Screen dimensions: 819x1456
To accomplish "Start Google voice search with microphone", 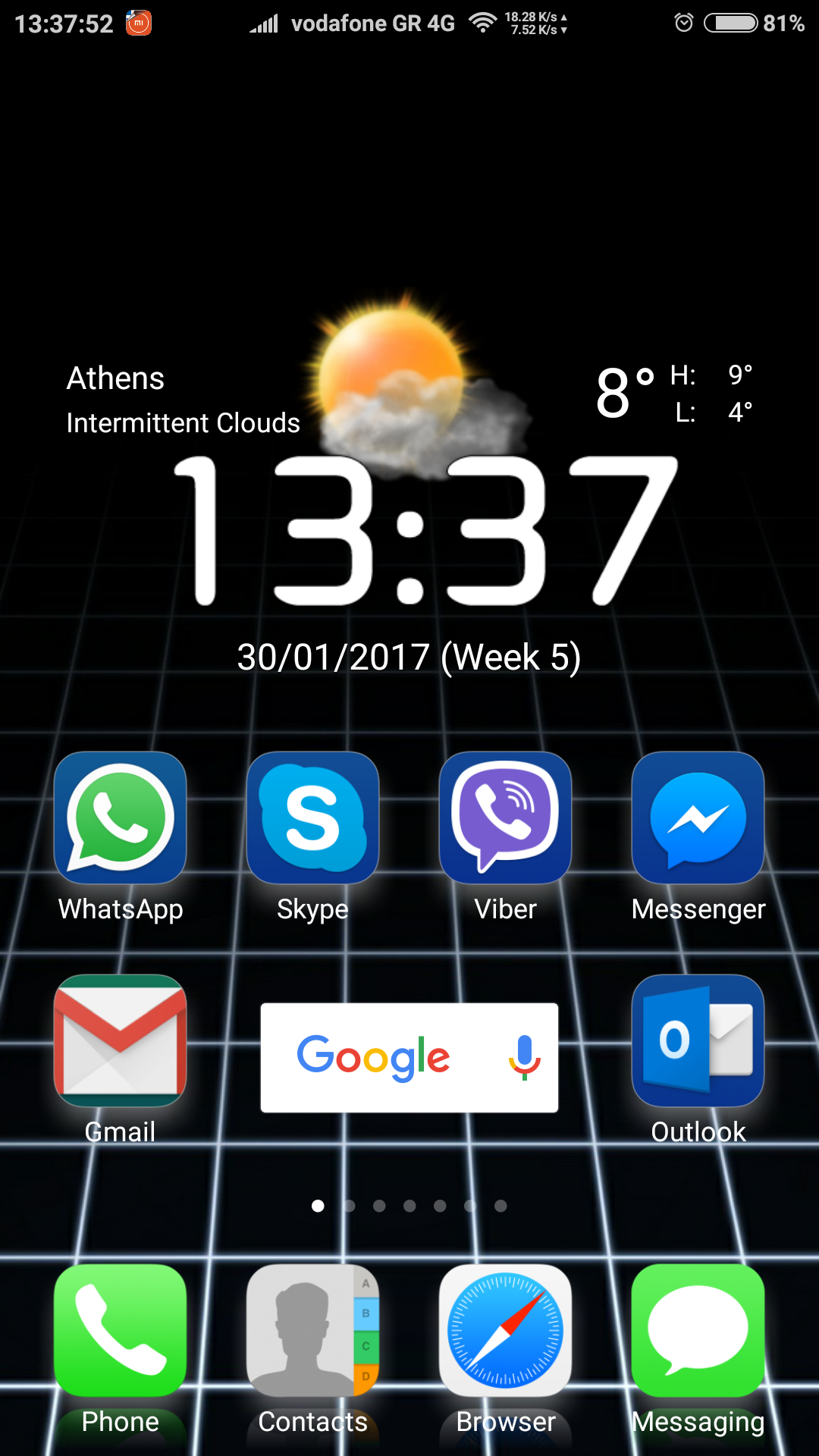I will 524,1057.
